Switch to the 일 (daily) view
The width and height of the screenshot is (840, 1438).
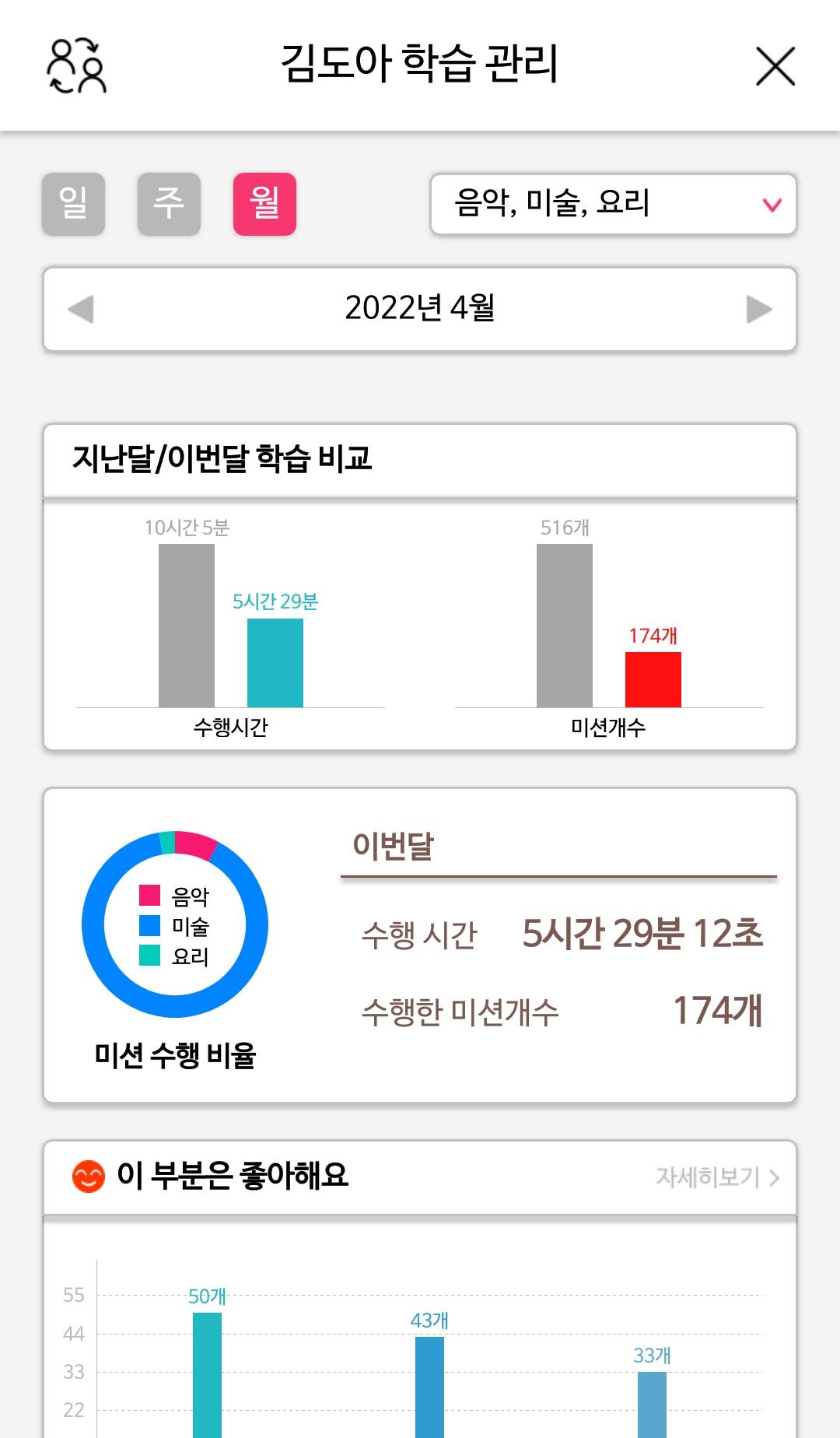73,204
